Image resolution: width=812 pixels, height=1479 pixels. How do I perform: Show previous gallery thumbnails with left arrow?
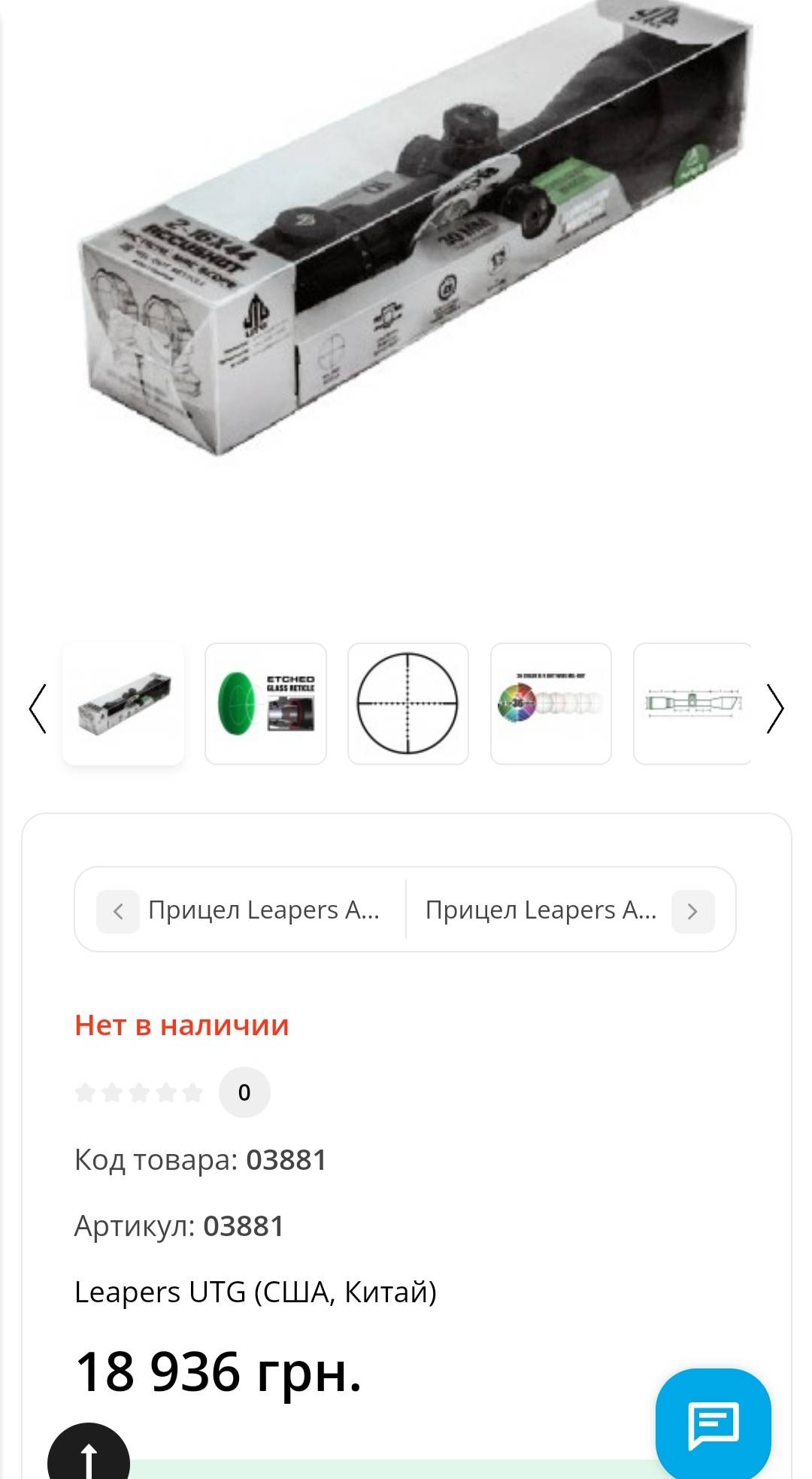click(38, 708)
